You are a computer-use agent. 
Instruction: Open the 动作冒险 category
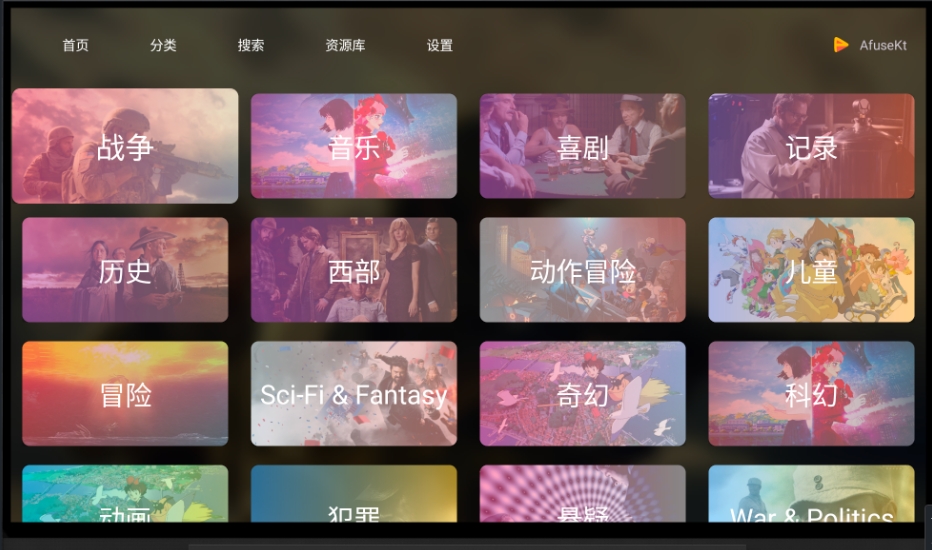click(583, 270)
